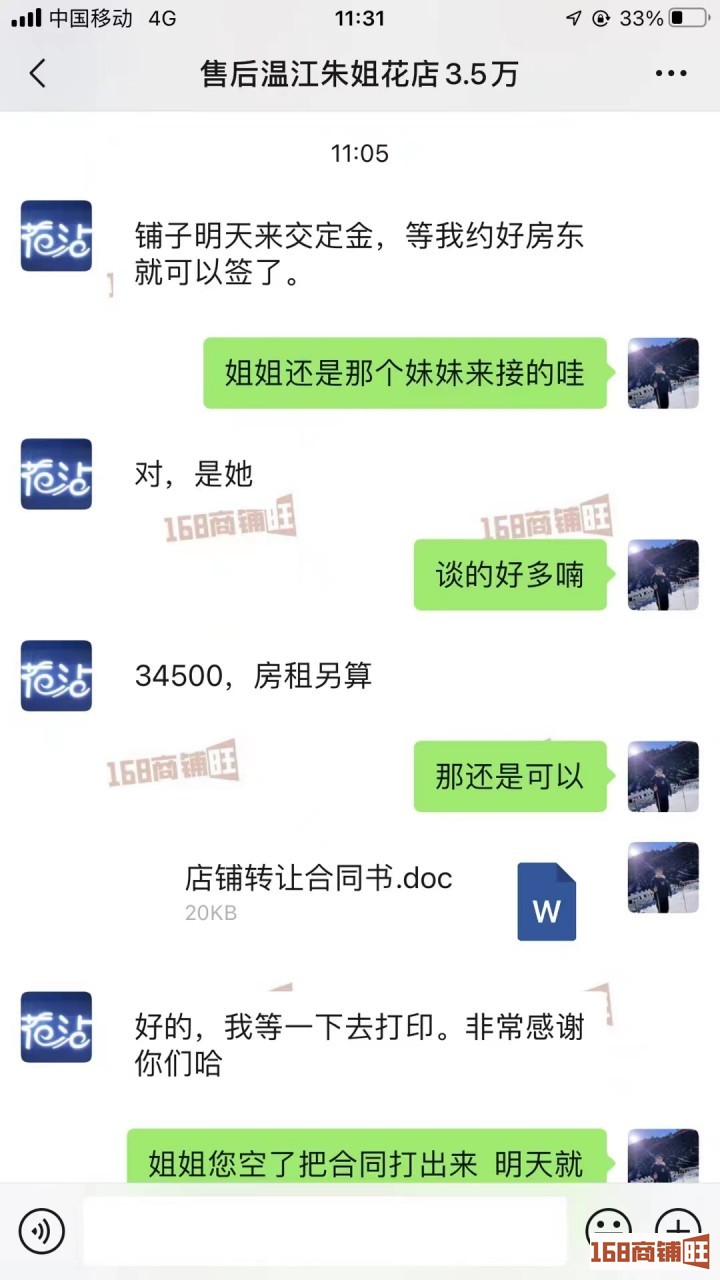Image resolution: width=720 pixels, height=1280 pixels.
Task: Open the avatar beside 34500，房租另算
Action: click(56, 676)
